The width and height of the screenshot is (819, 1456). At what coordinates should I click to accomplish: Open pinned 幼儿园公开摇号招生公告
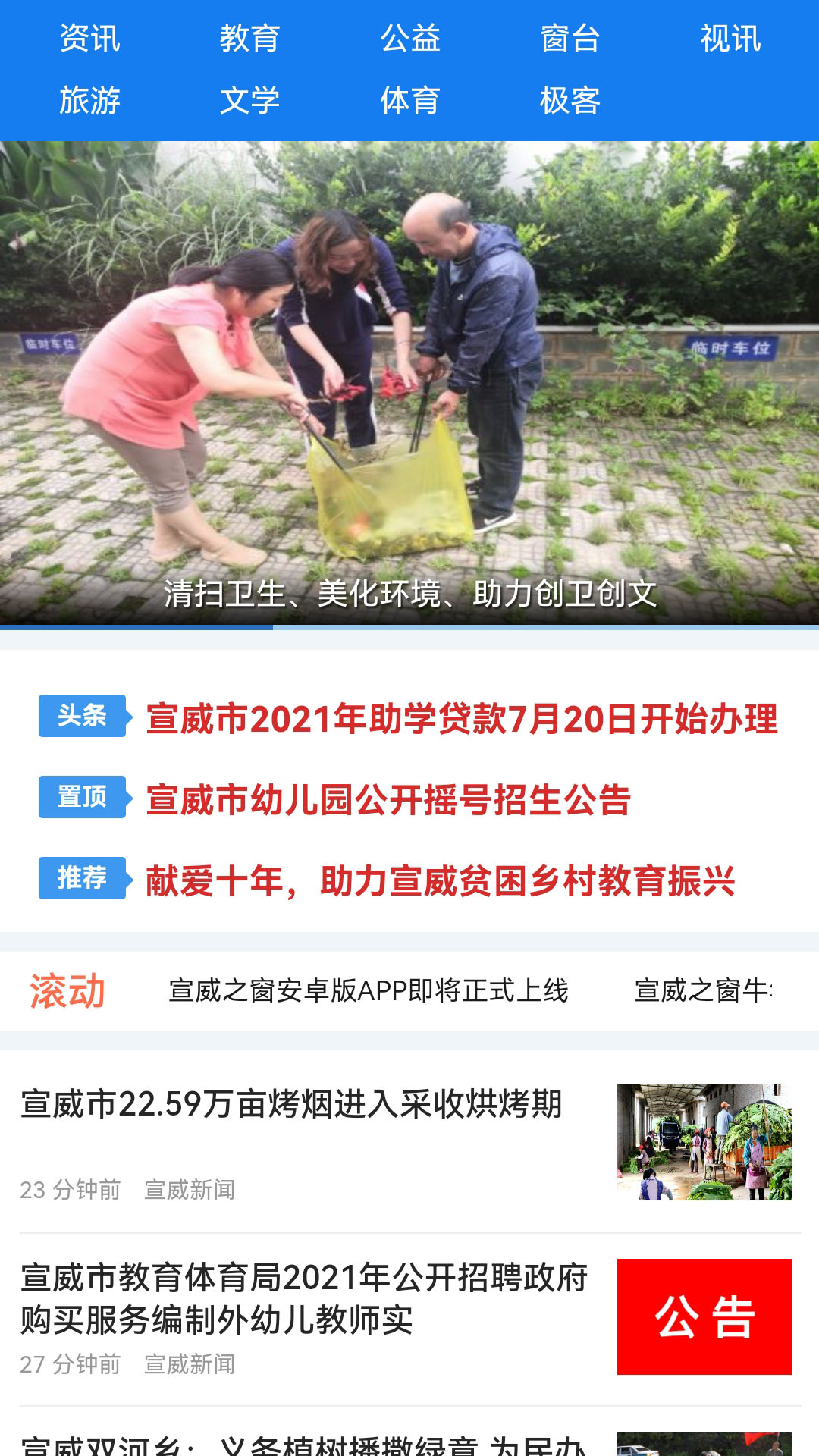[x=388, y=799]
